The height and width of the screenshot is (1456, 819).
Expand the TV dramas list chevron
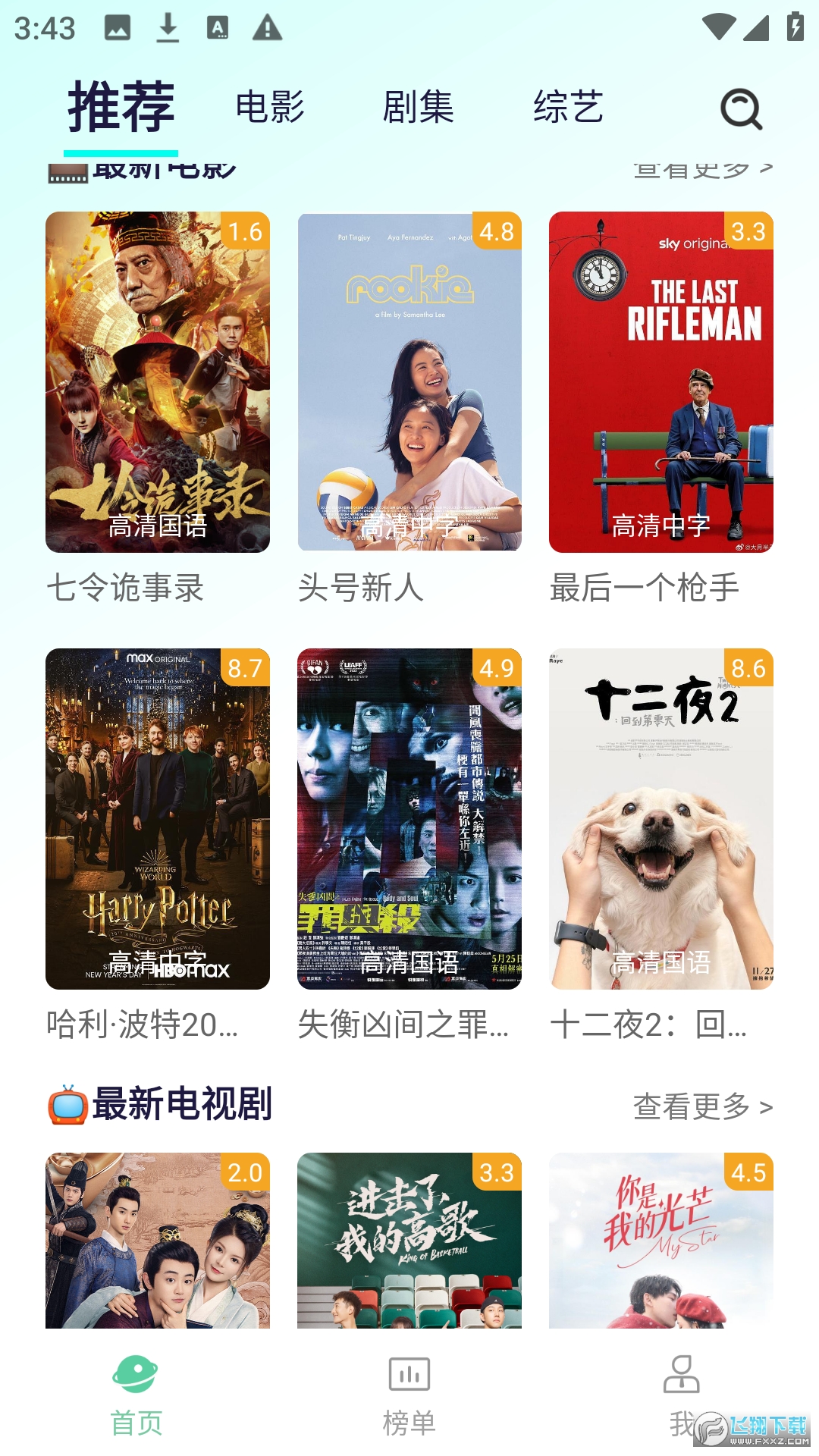764,1105
